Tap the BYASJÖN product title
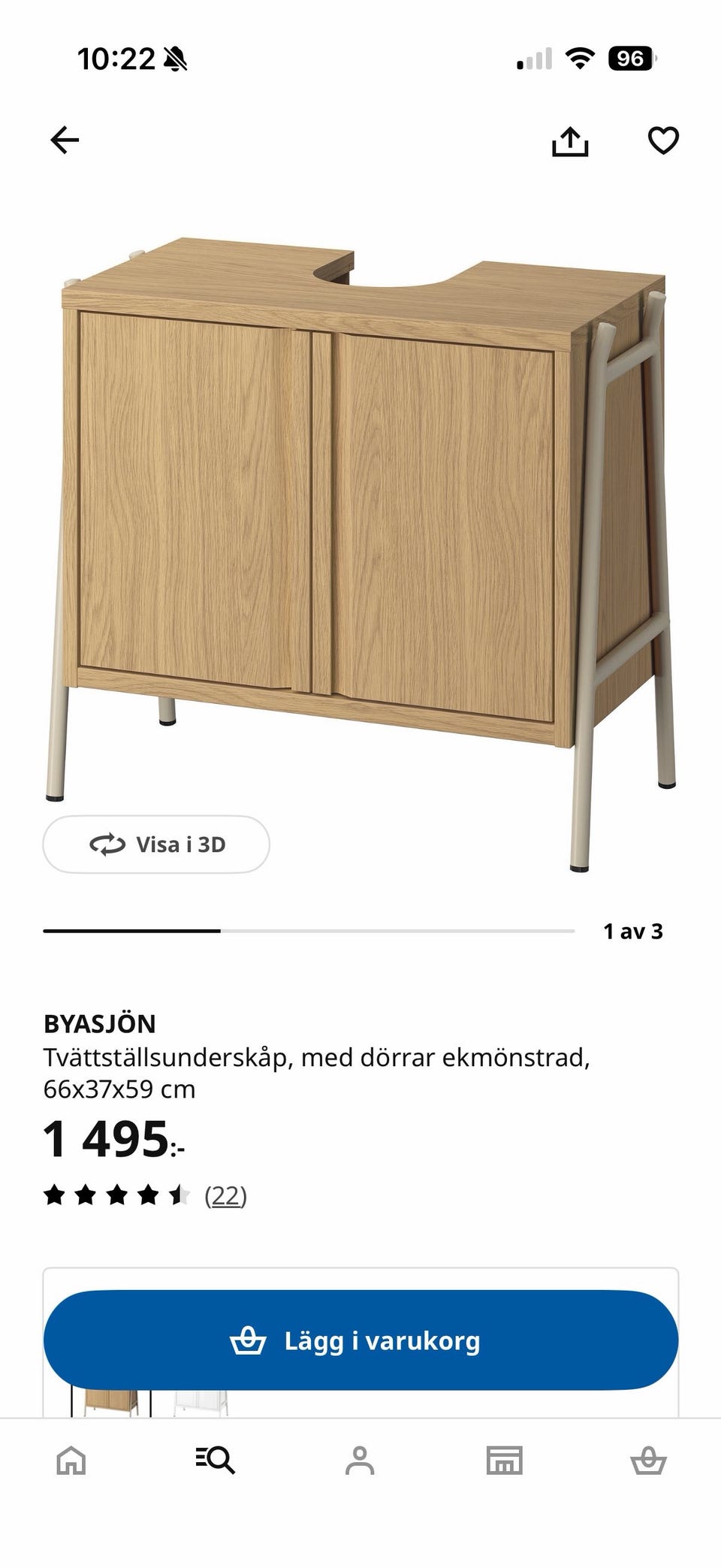721x1568 pixels. [x=100, y=1023]
